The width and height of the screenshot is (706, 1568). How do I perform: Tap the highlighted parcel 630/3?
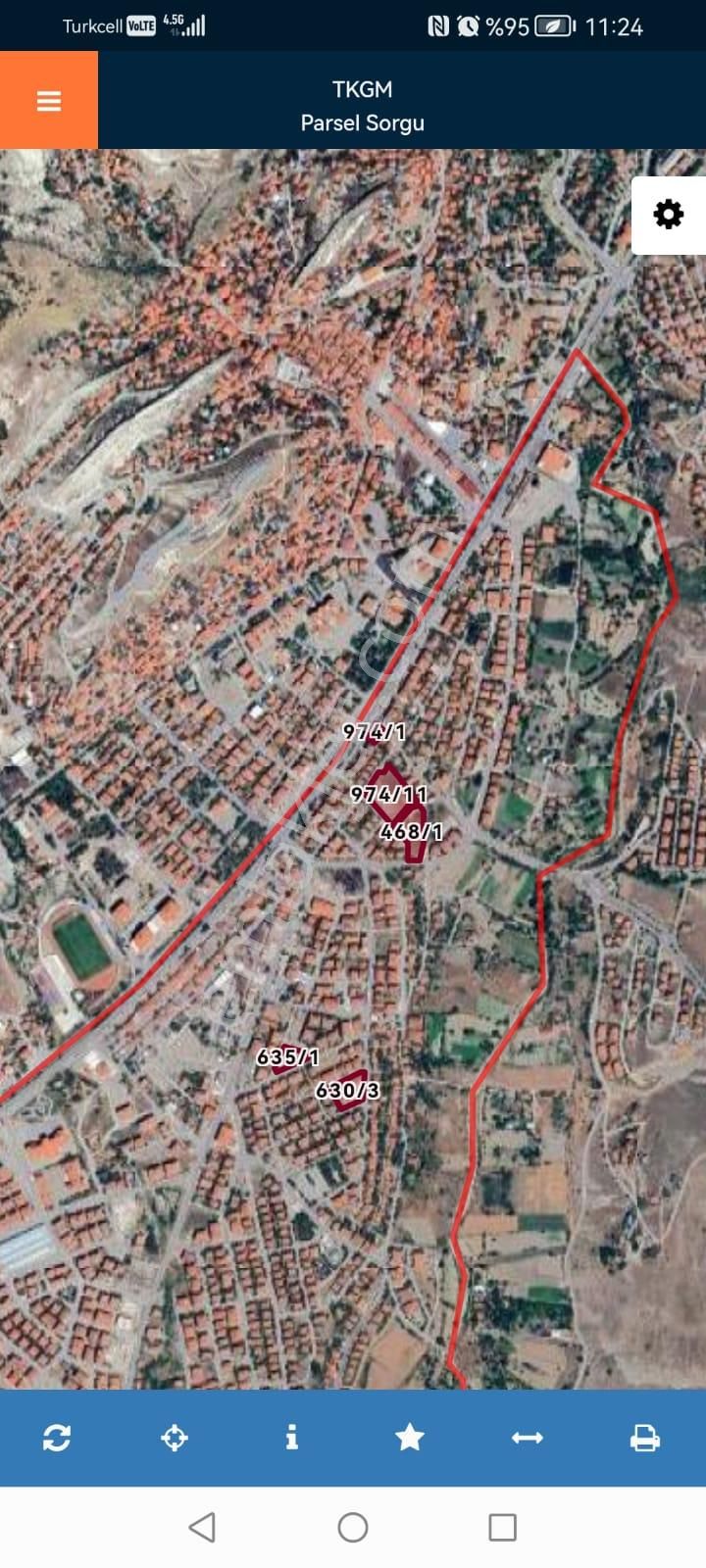tap(348, 1088)
